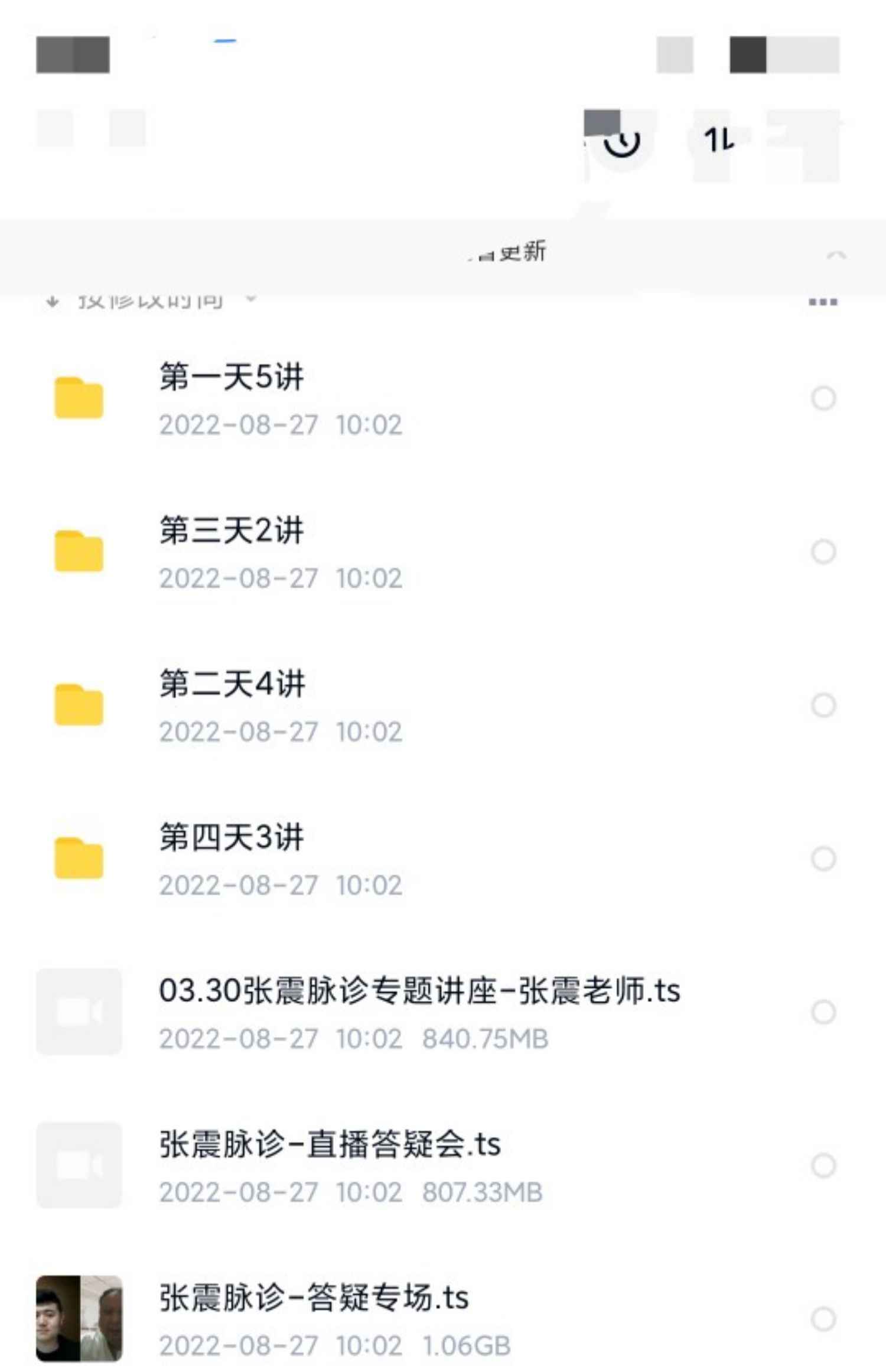
Task: Select the 第一天5讲 folder checkbox
Action: (x=823, y=398)
